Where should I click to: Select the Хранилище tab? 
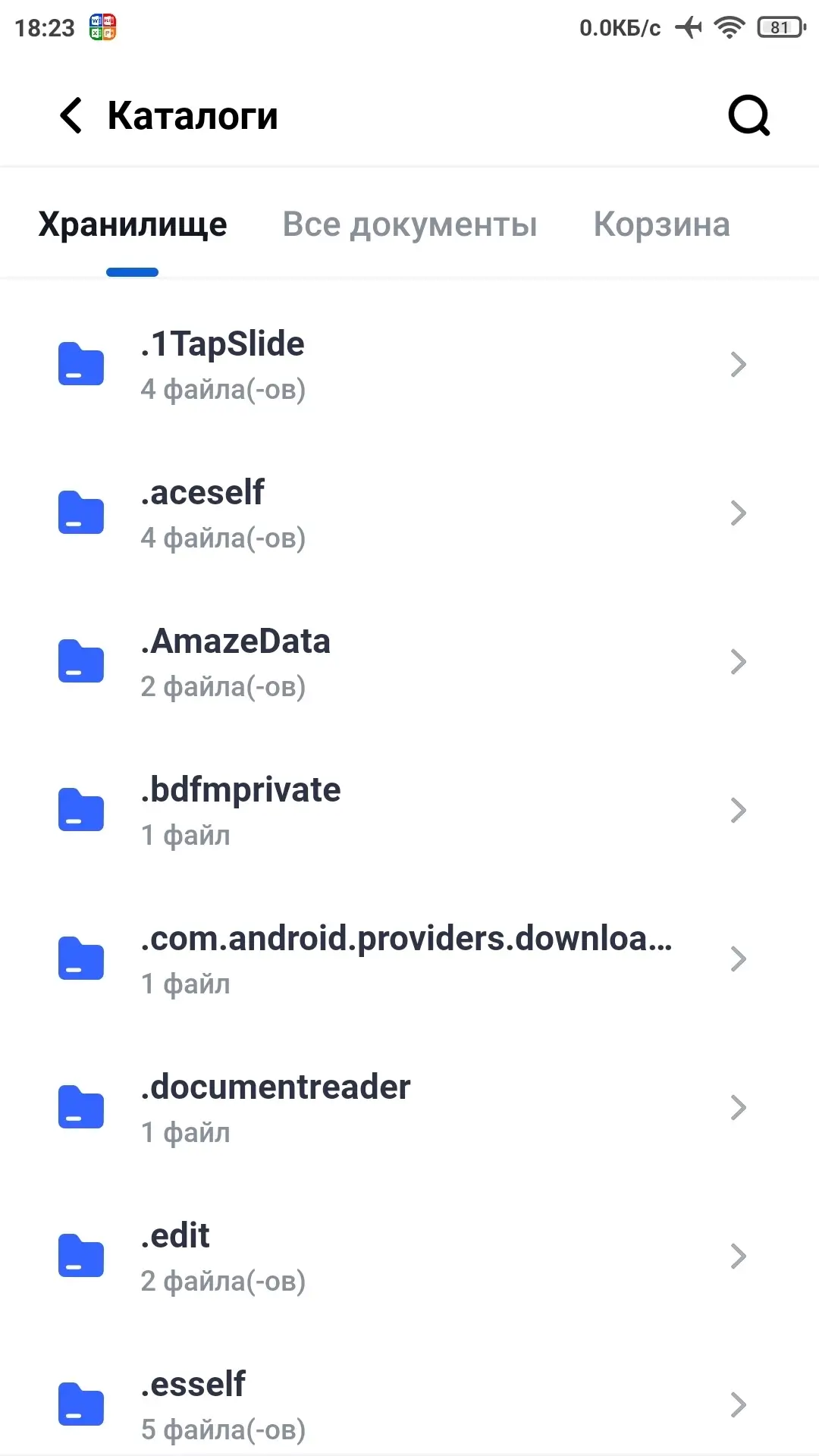click(x=133, y=224)
